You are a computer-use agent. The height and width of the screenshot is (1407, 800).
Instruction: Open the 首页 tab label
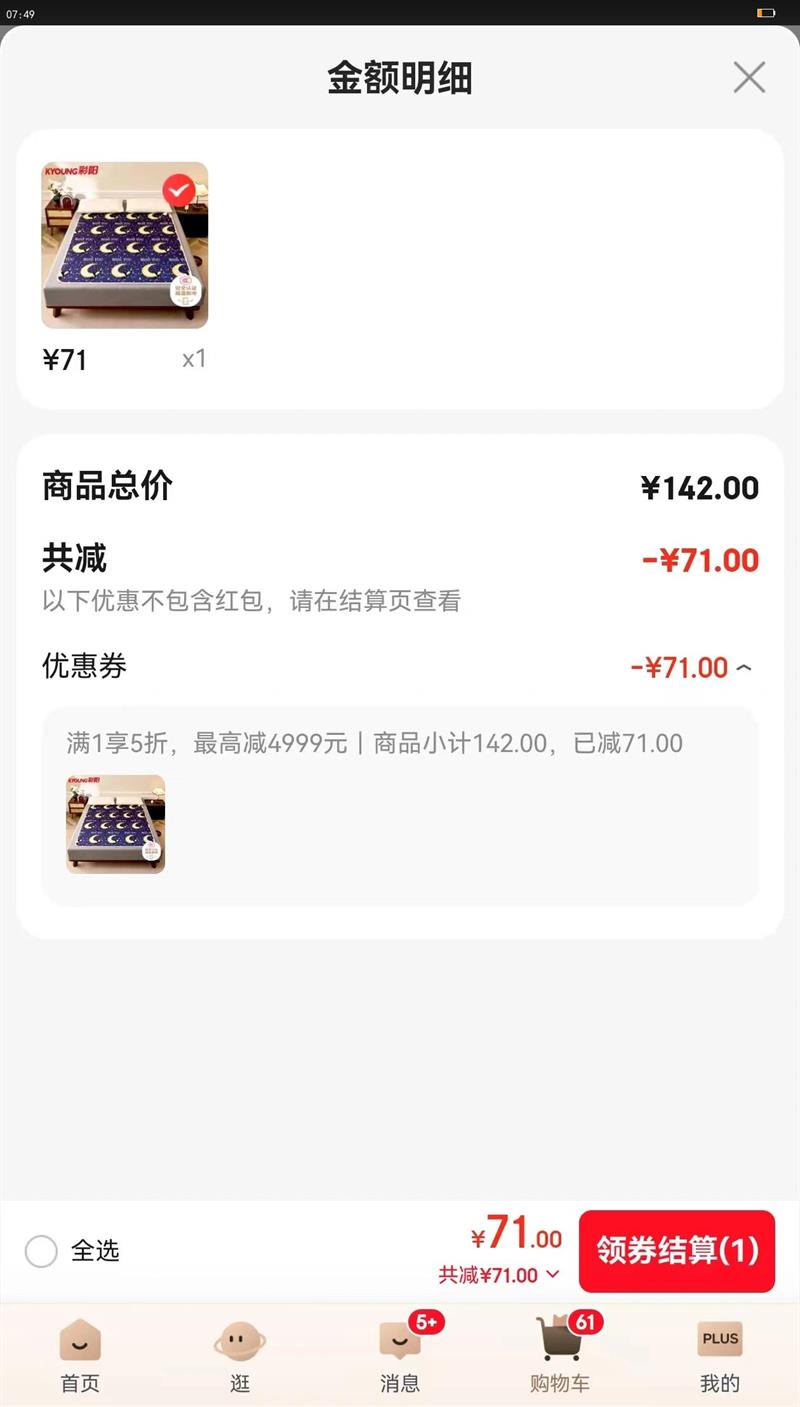[x=80, y=1383]
